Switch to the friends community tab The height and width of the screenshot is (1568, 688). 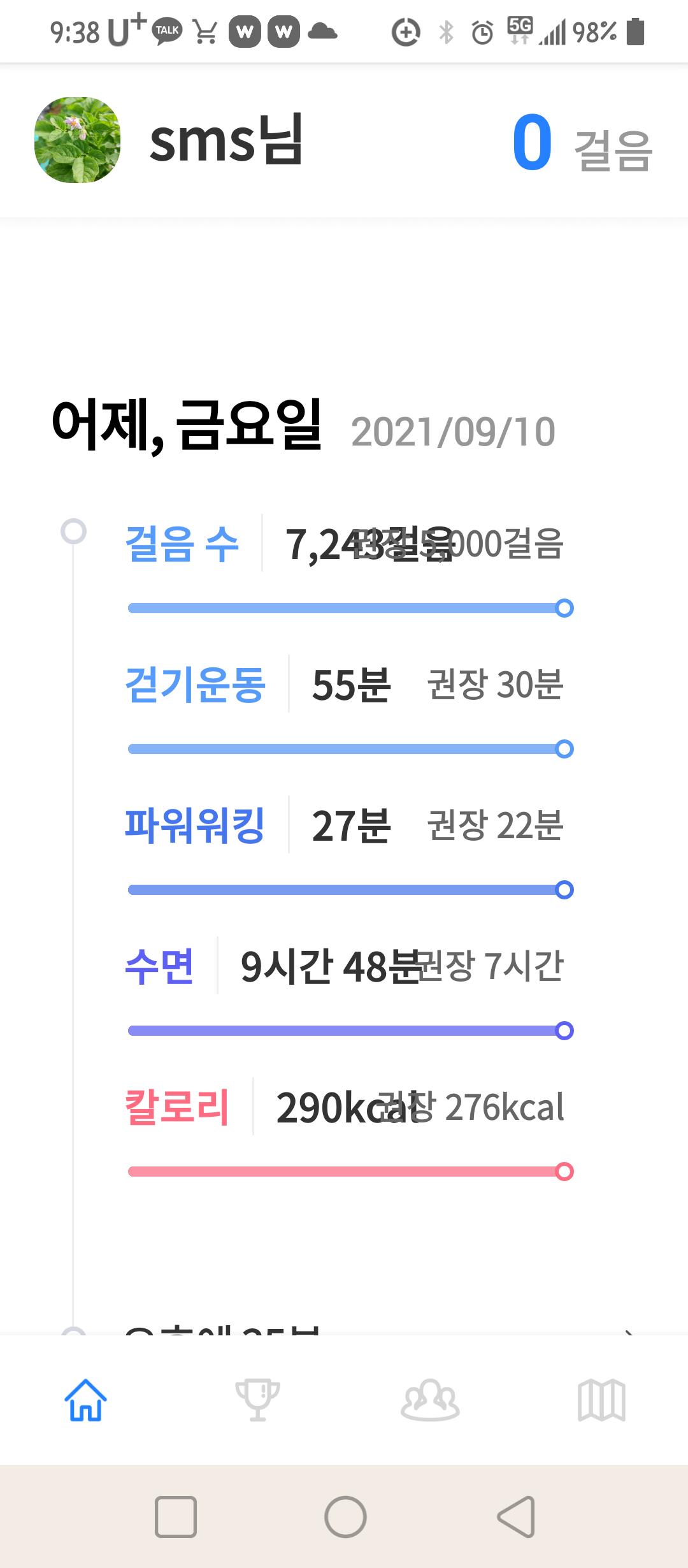430,1400
